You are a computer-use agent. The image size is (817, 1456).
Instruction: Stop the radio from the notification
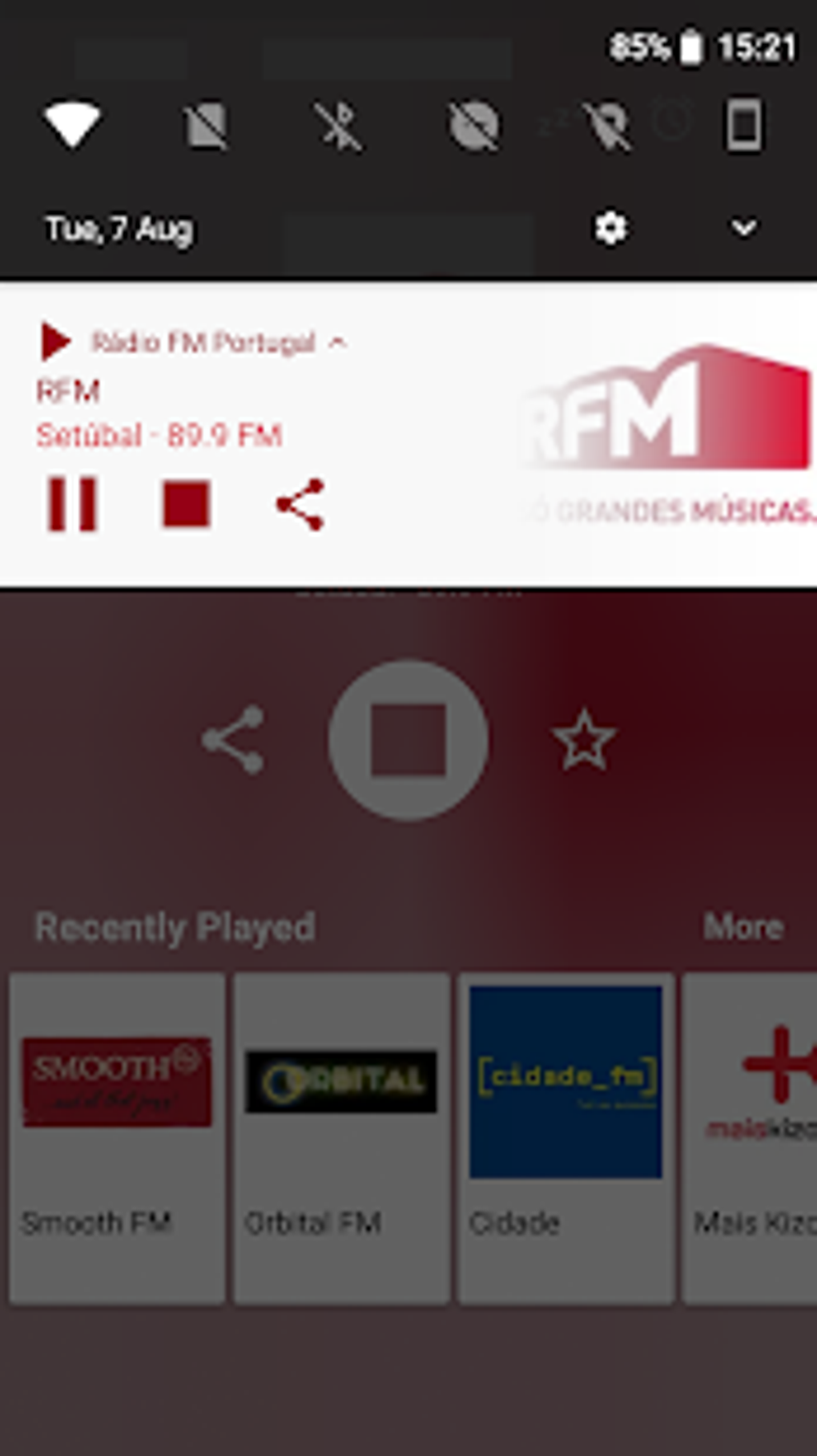(x=186, y=504)
